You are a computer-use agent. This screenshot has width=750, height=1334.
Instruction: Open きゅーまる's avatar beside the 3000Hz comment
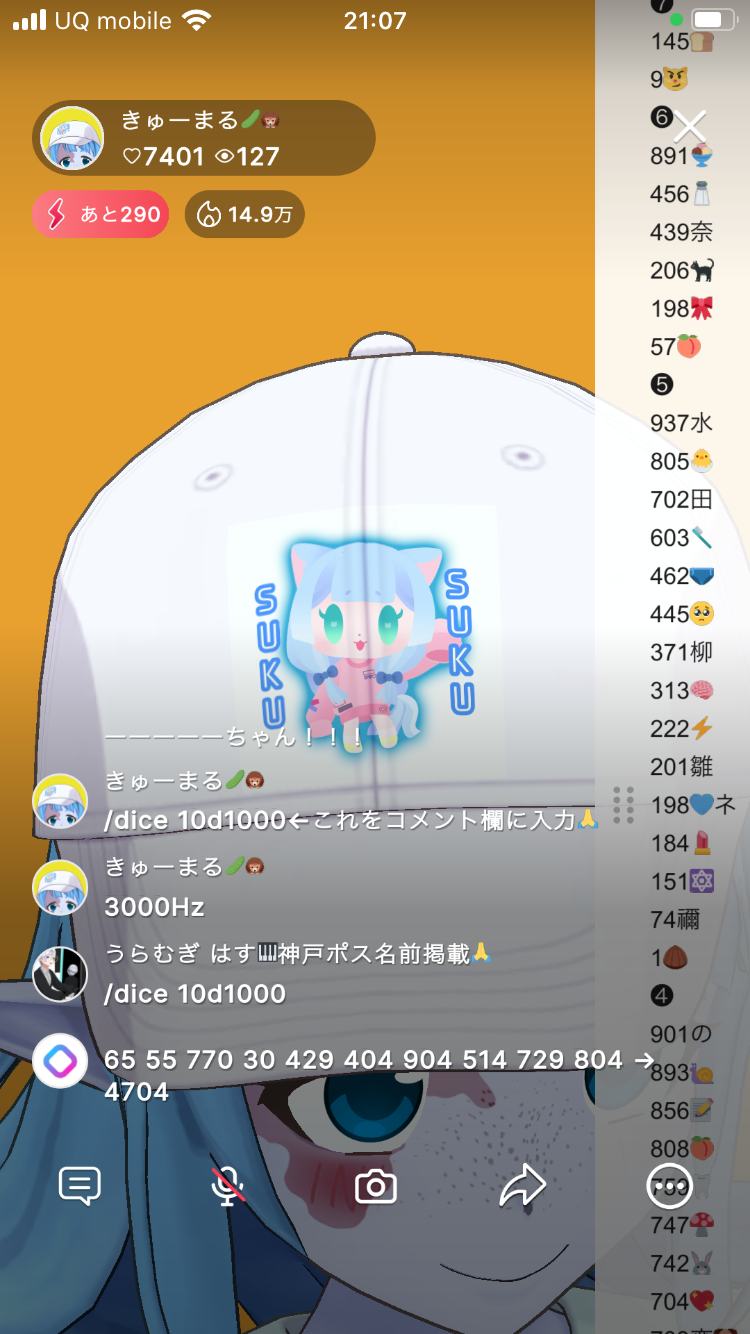pos(60,887)
